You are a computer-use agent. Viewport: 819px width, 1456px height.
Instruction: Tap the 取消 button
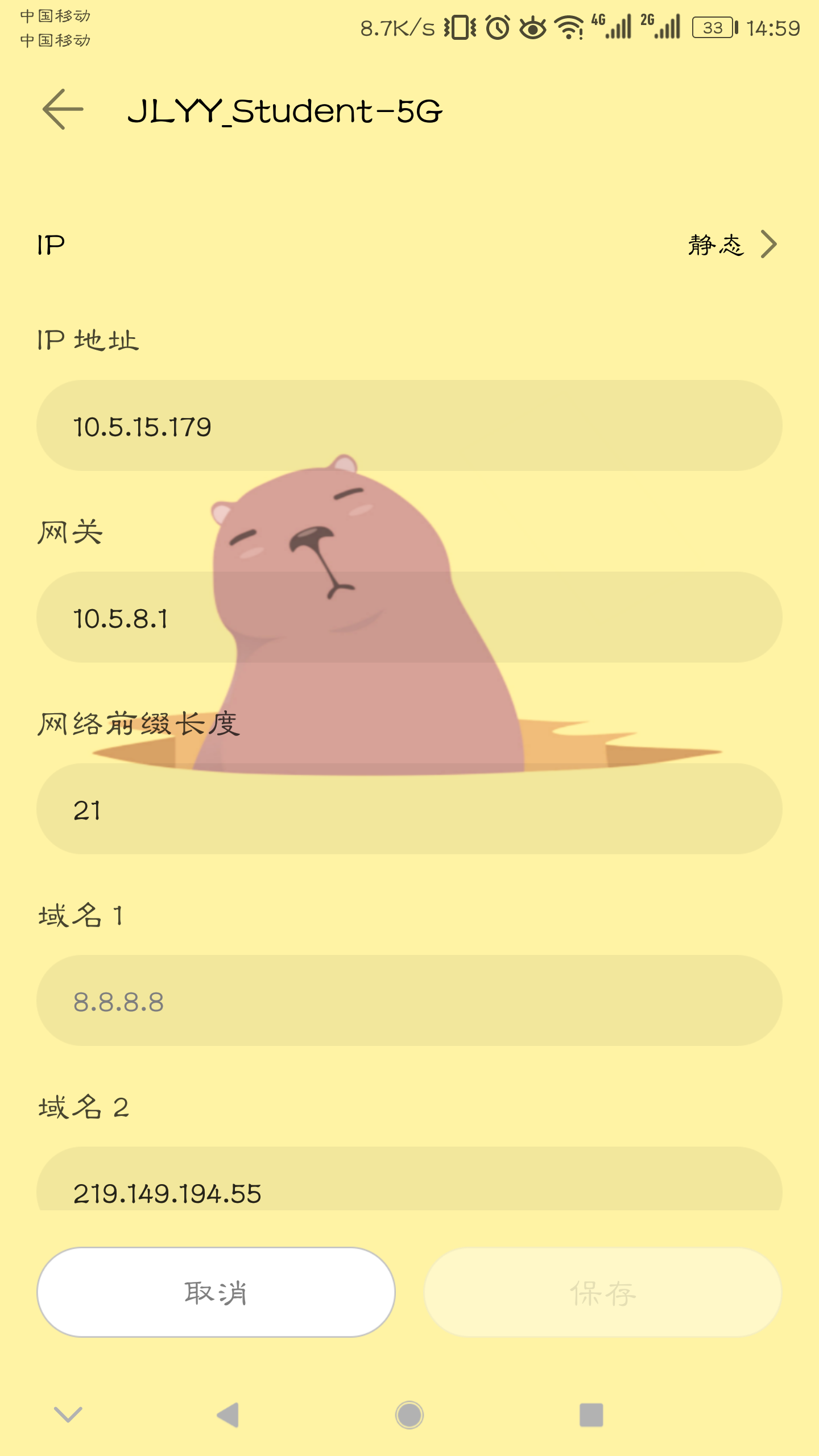pyautogui.click(x=216, y=1292)
